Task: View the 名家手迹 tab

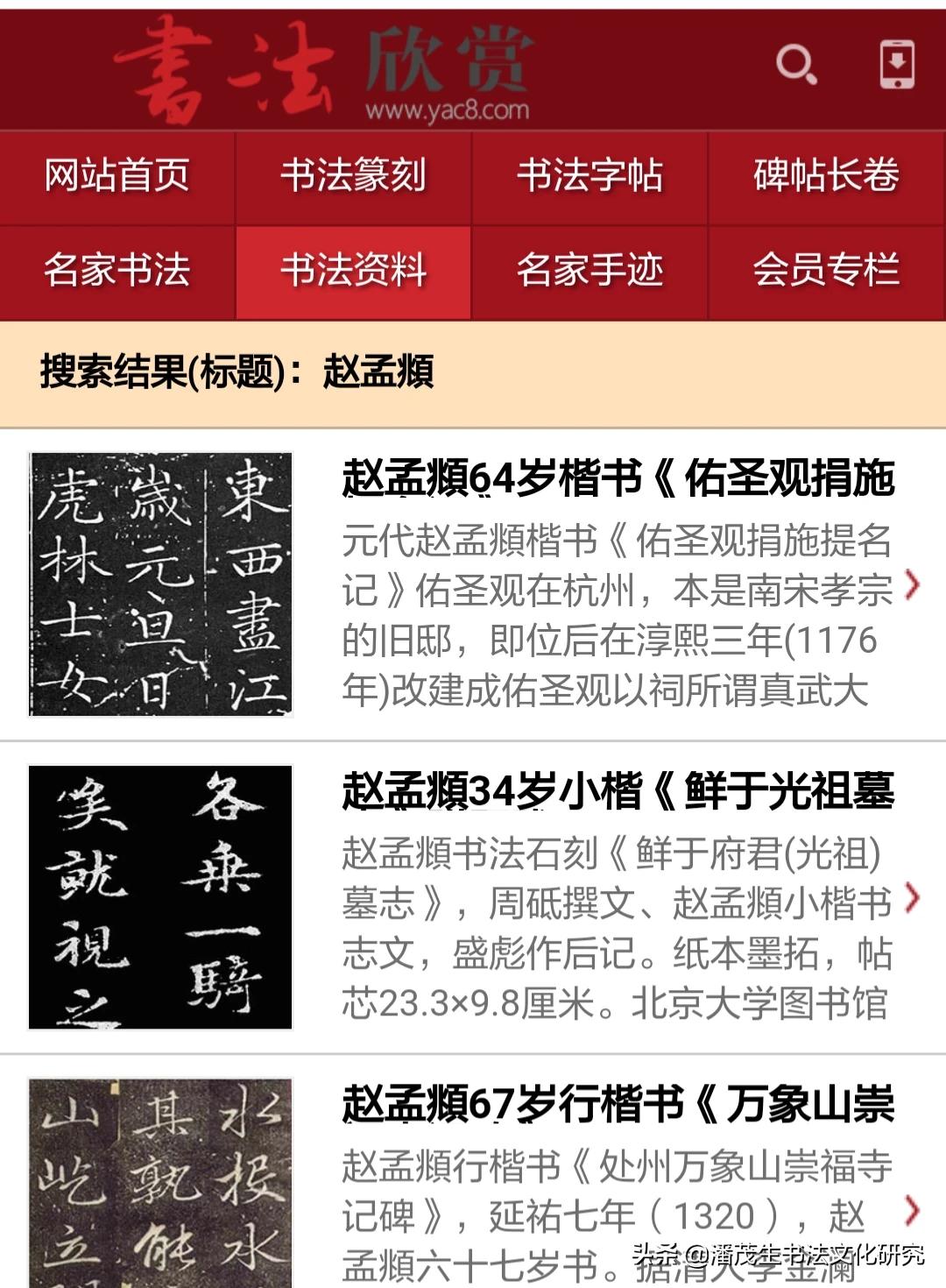Action: [x=589, y=271]
